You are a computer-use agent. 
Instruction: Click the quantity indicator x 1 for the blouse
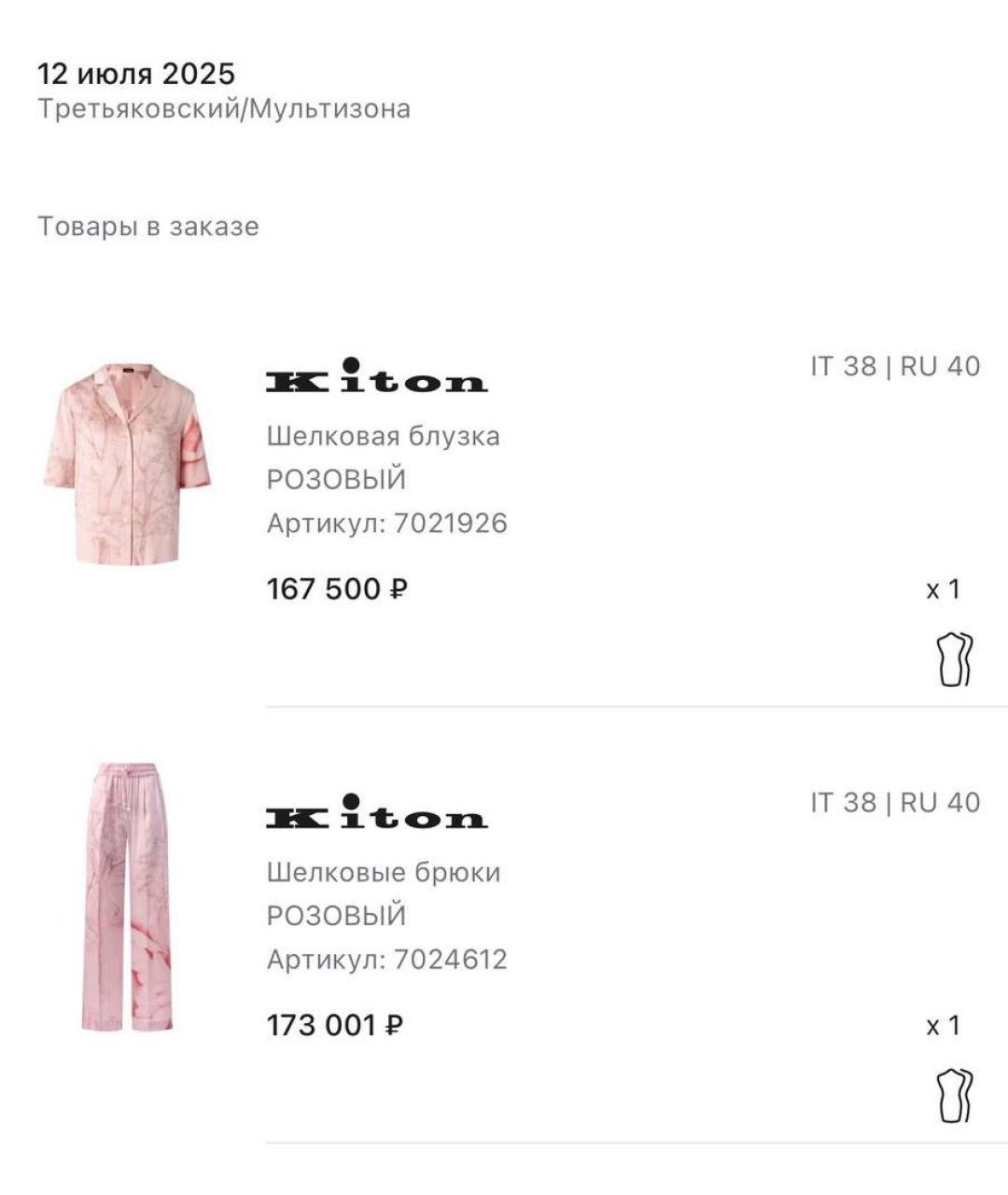pos(940,588)
